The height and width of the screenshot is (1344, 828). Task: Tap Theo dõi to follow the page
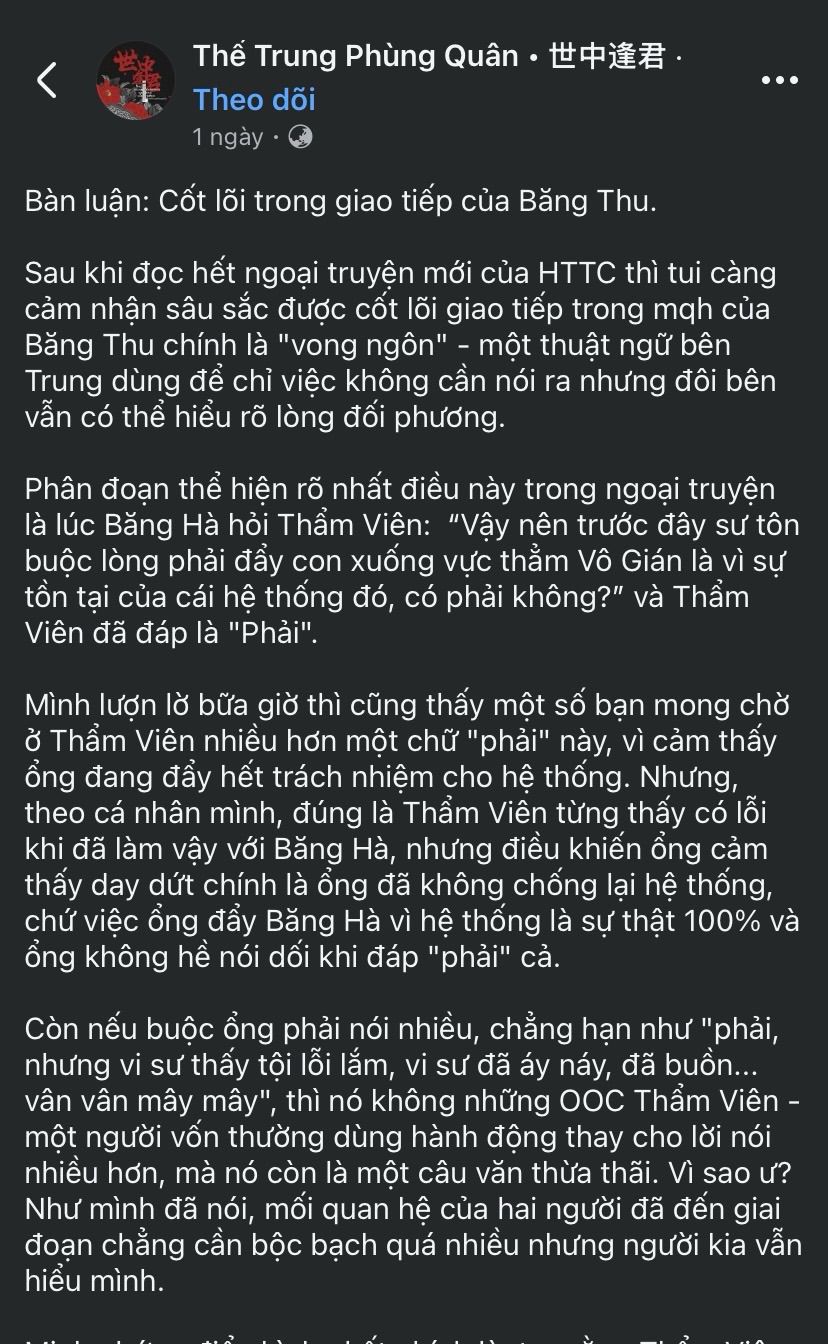tap(254, 99)
